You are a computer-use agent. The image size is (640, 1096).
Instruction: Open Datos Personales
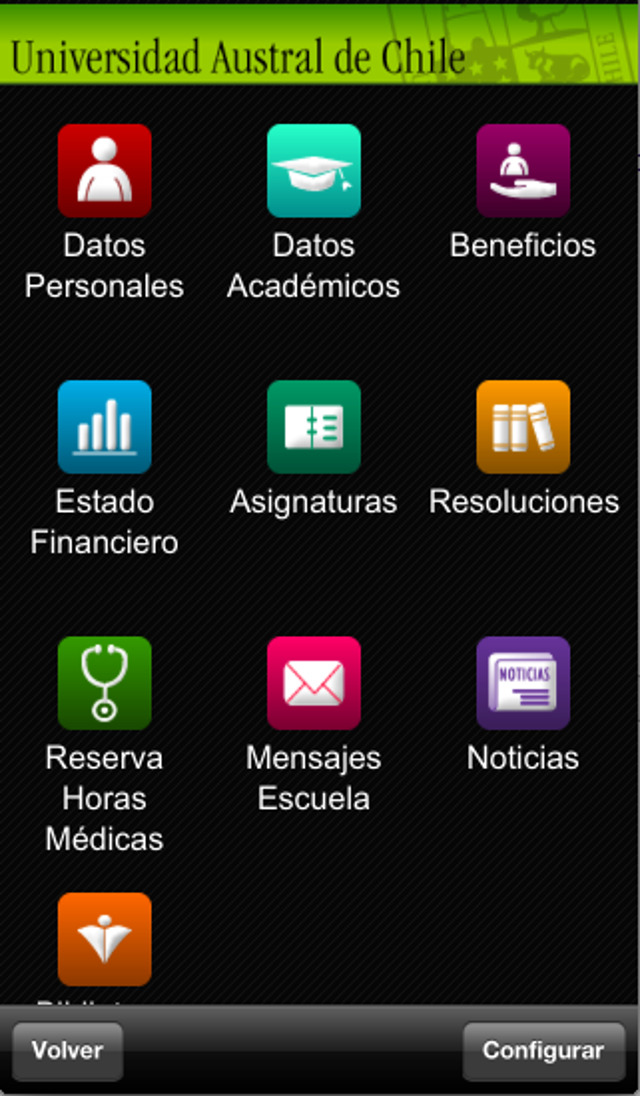pyautogui.click(x=104, y=171)
